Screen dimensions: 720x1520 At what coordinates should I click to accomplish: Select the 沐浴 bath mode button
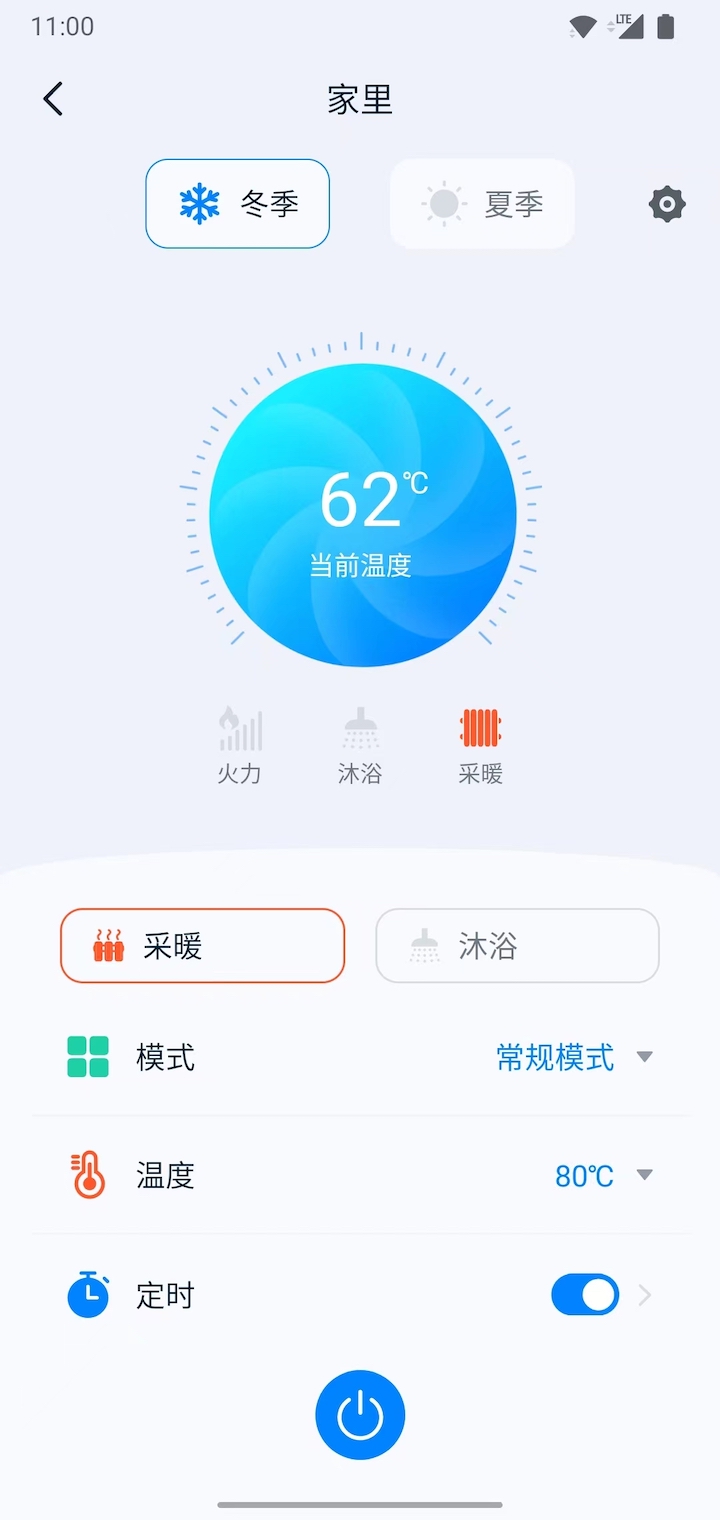517,946
